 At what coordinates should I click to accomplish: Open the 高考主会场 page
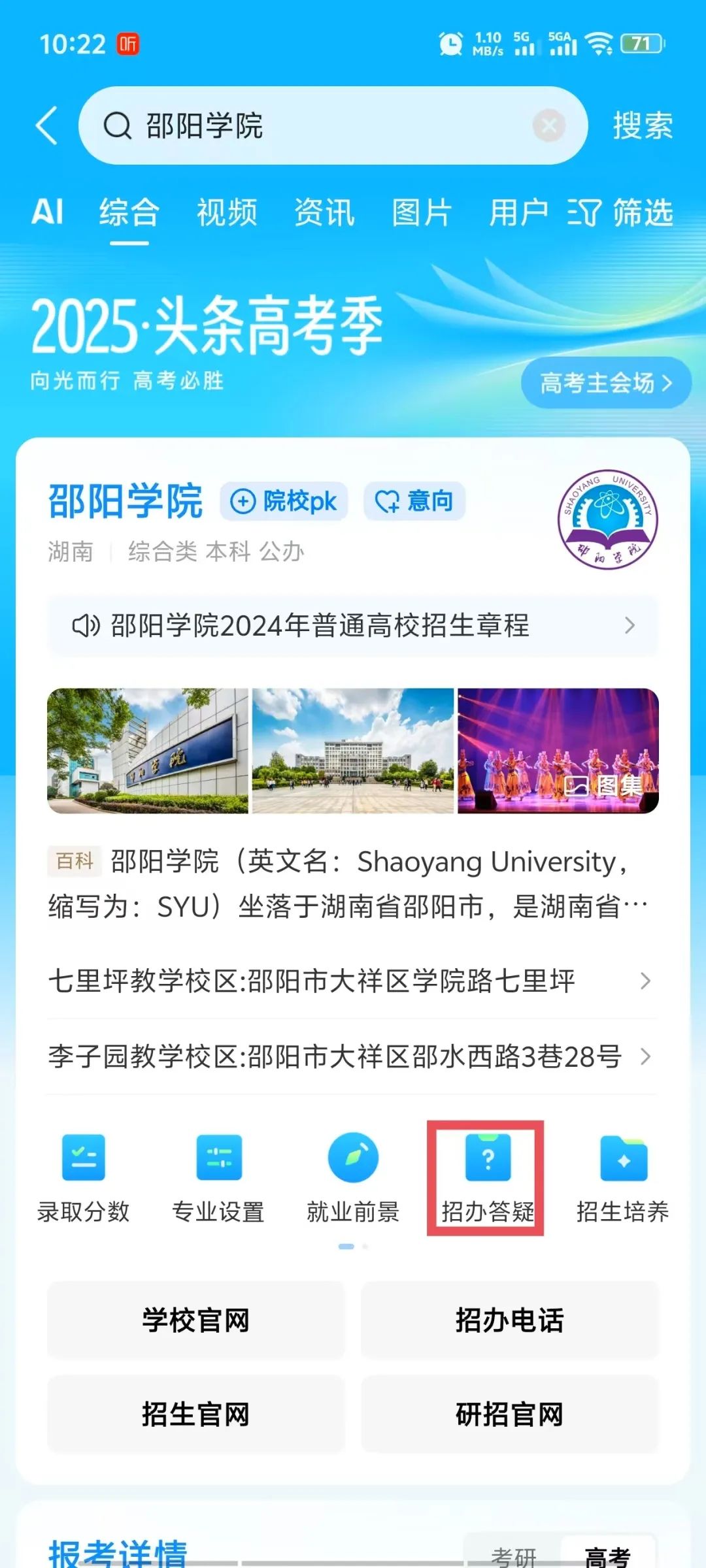click(605, 383)
